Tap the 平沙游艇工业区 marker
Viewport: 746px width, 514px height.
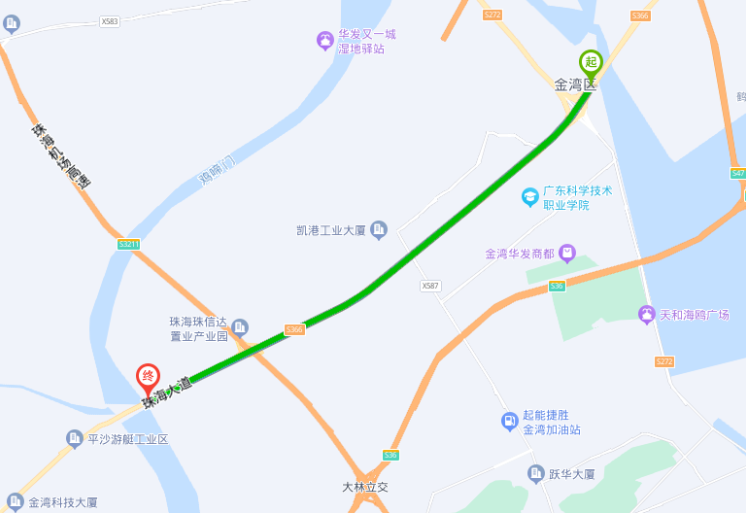coord(74,439)
